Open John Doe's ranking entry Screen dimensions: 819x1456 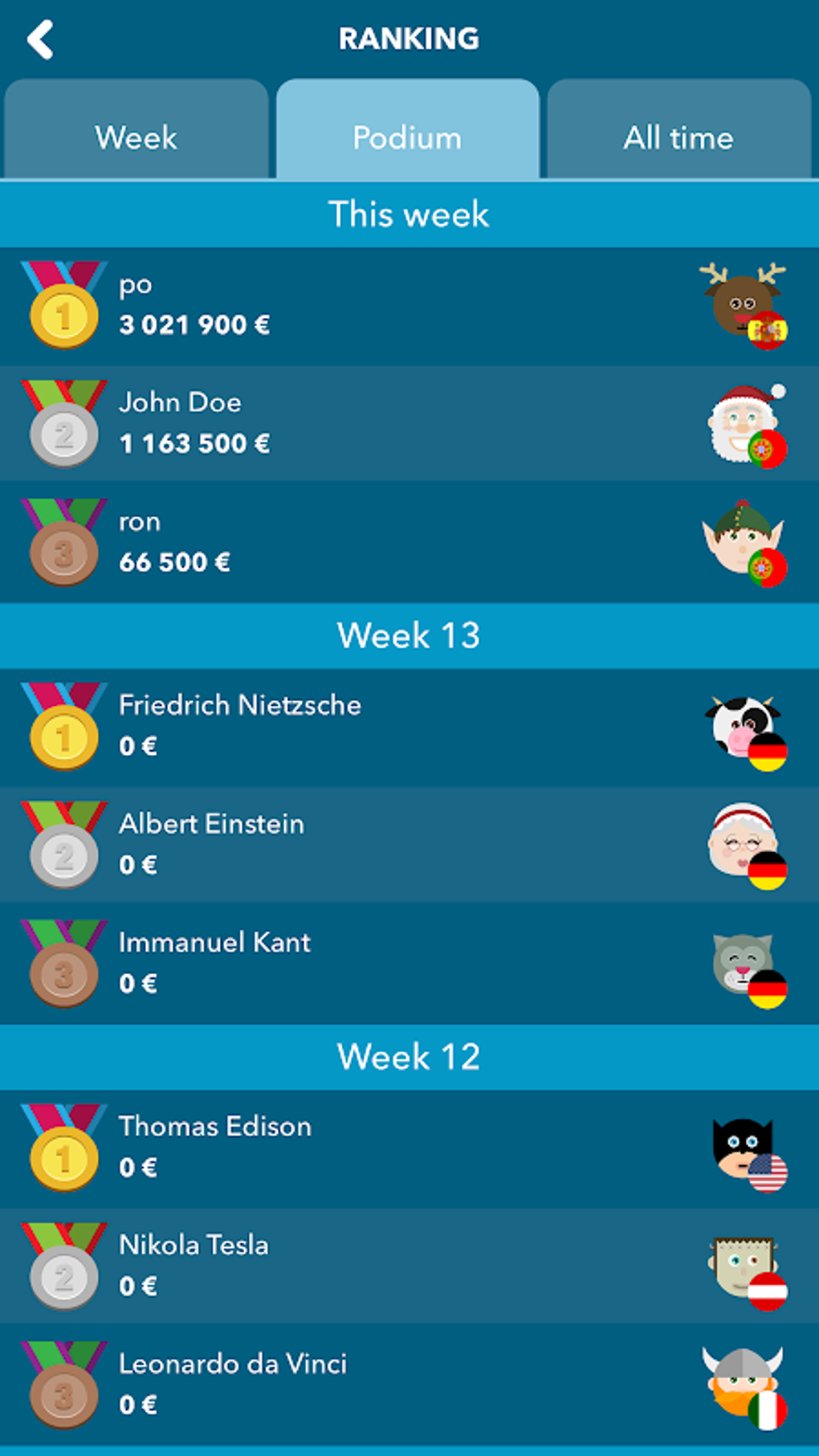point(409,423)
